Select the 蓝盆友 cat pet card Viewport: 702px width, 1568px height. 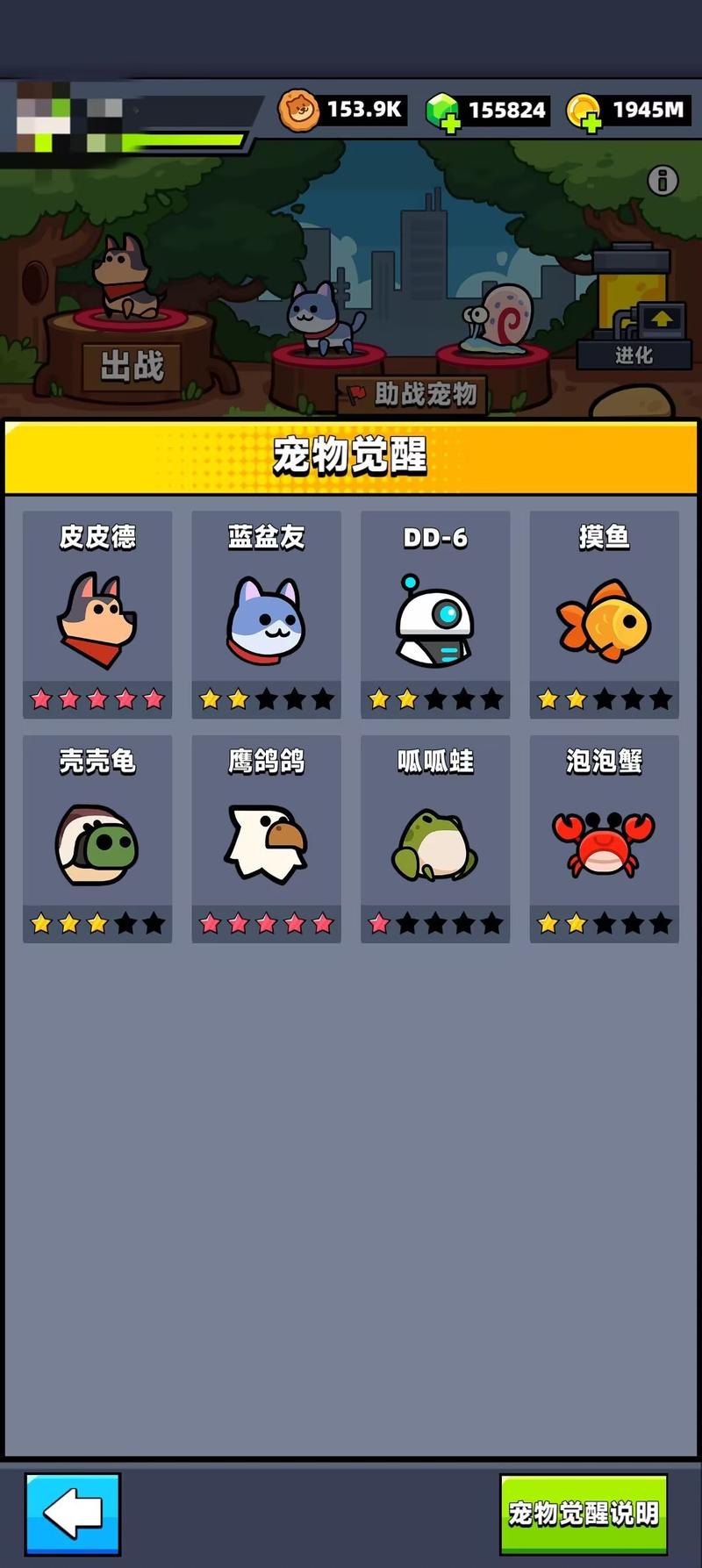266,614
